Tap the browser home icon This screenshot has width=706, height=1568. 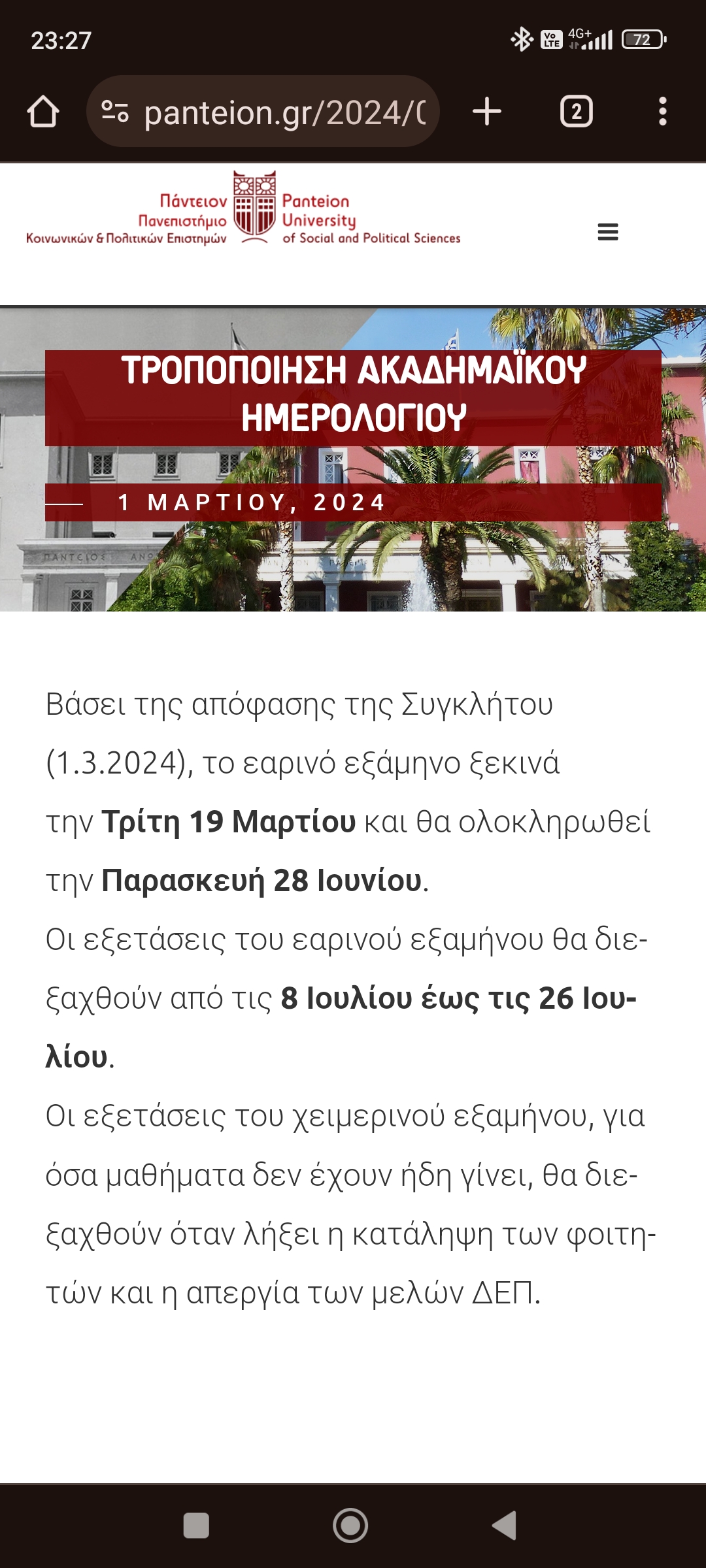43,112
